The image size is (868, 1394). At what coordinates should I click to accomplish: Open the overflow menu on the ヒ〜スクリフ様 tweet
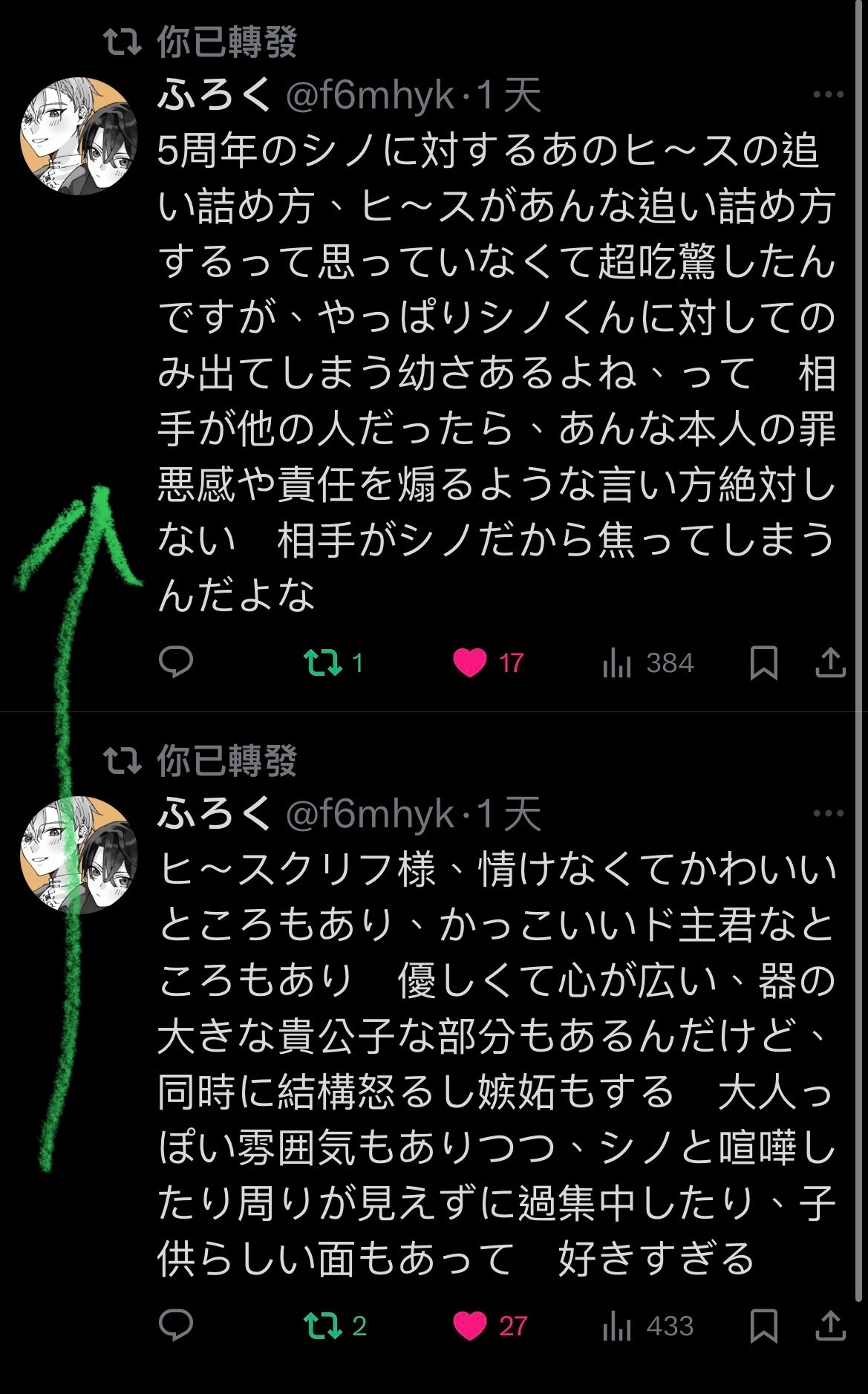[x=829, y=813]
